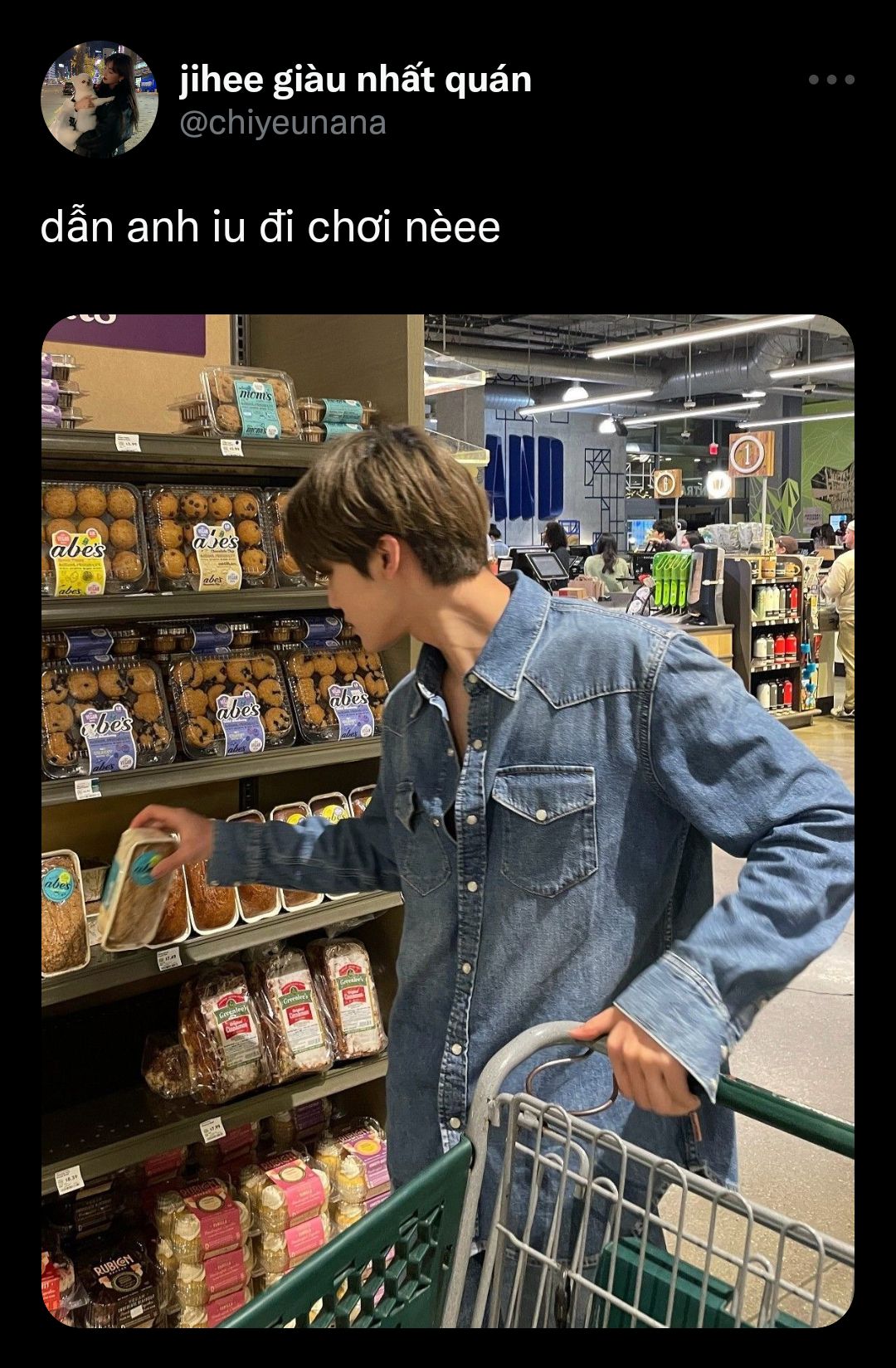This screenshot has width=896, height=1368.
Task: Open jihee's profile picture
Action: 100,100
